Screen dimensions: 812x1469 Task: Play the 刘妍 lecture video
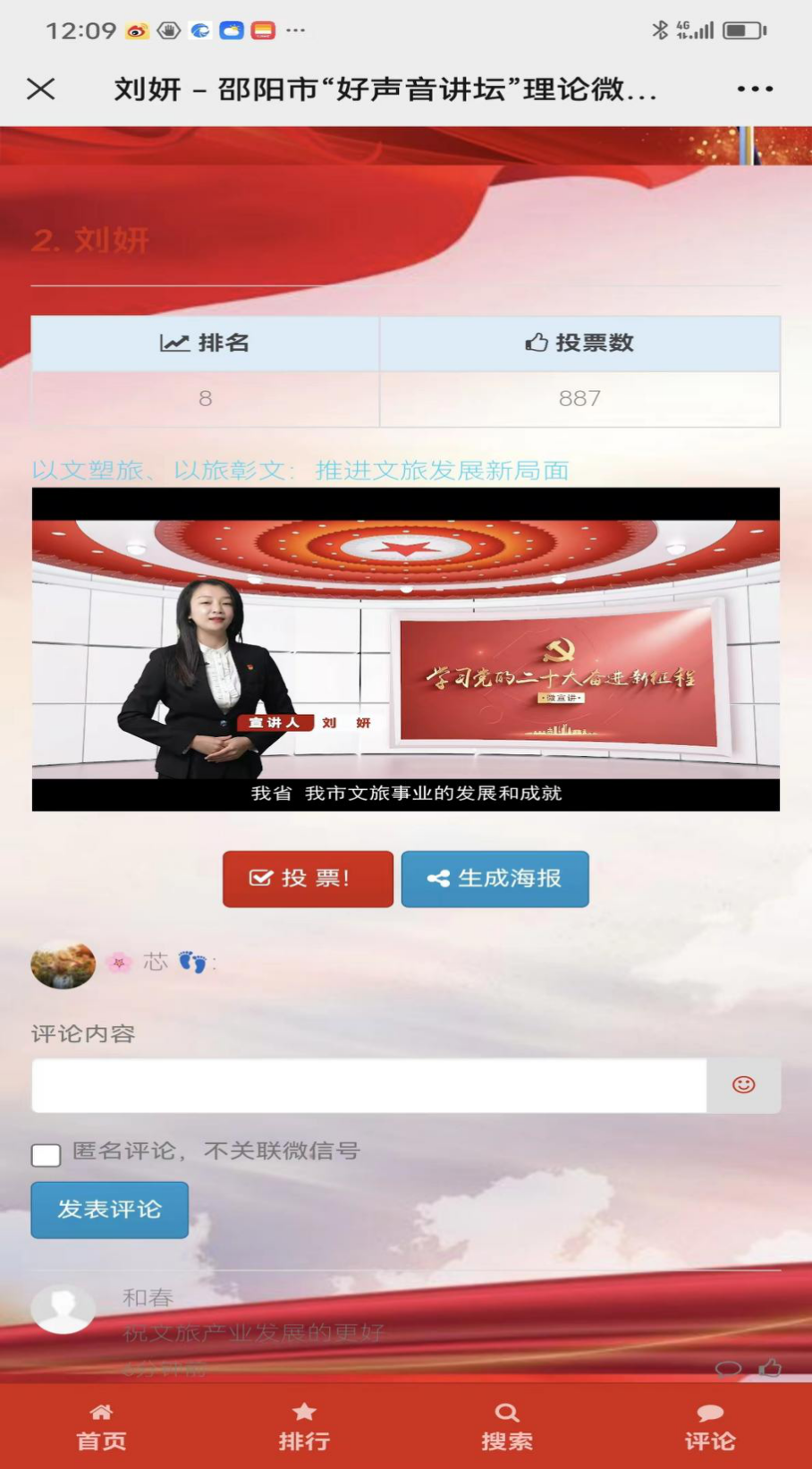(405, 650)
